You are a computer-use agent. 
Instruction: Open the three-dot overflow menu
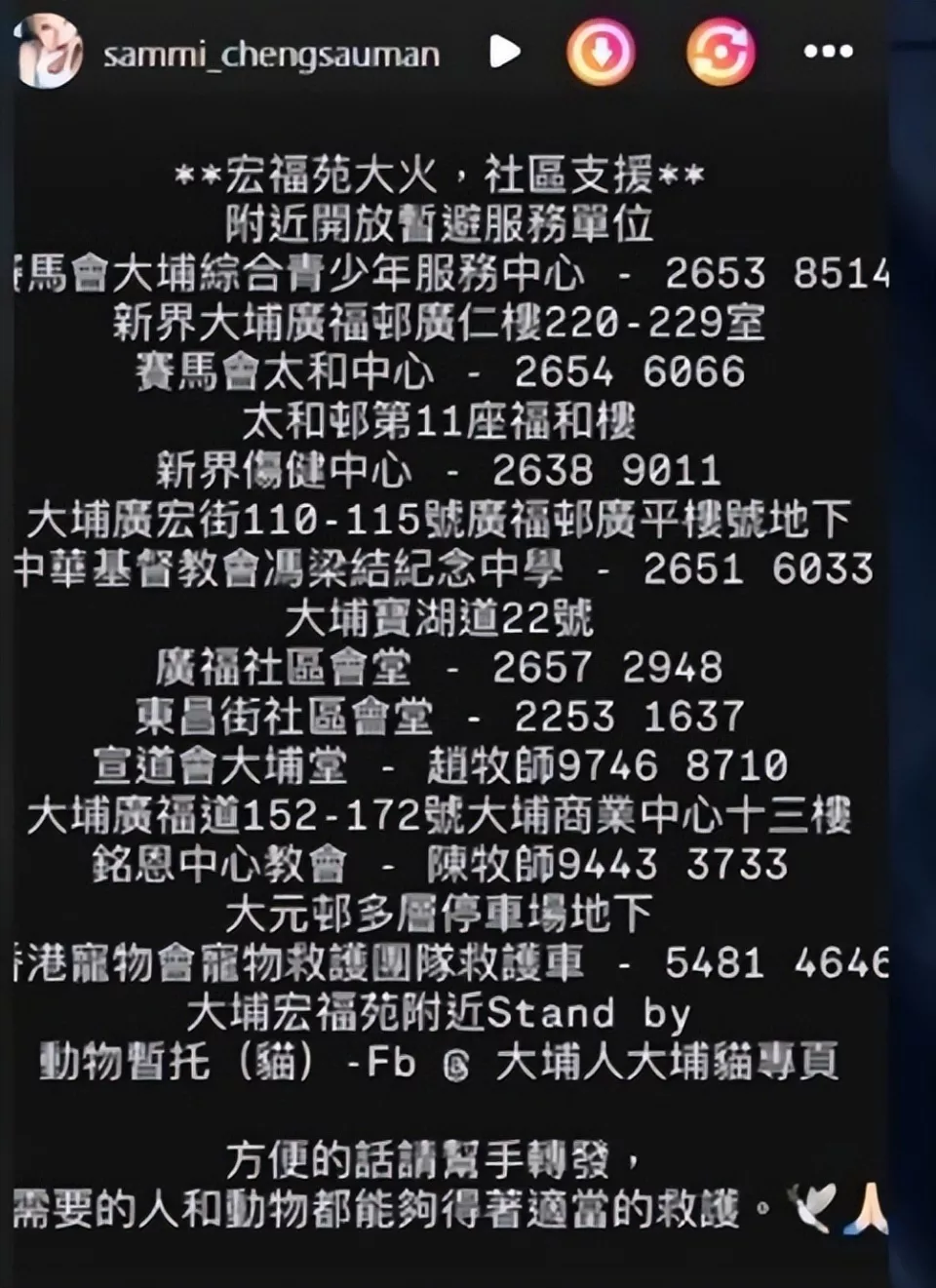pos(828,52)
